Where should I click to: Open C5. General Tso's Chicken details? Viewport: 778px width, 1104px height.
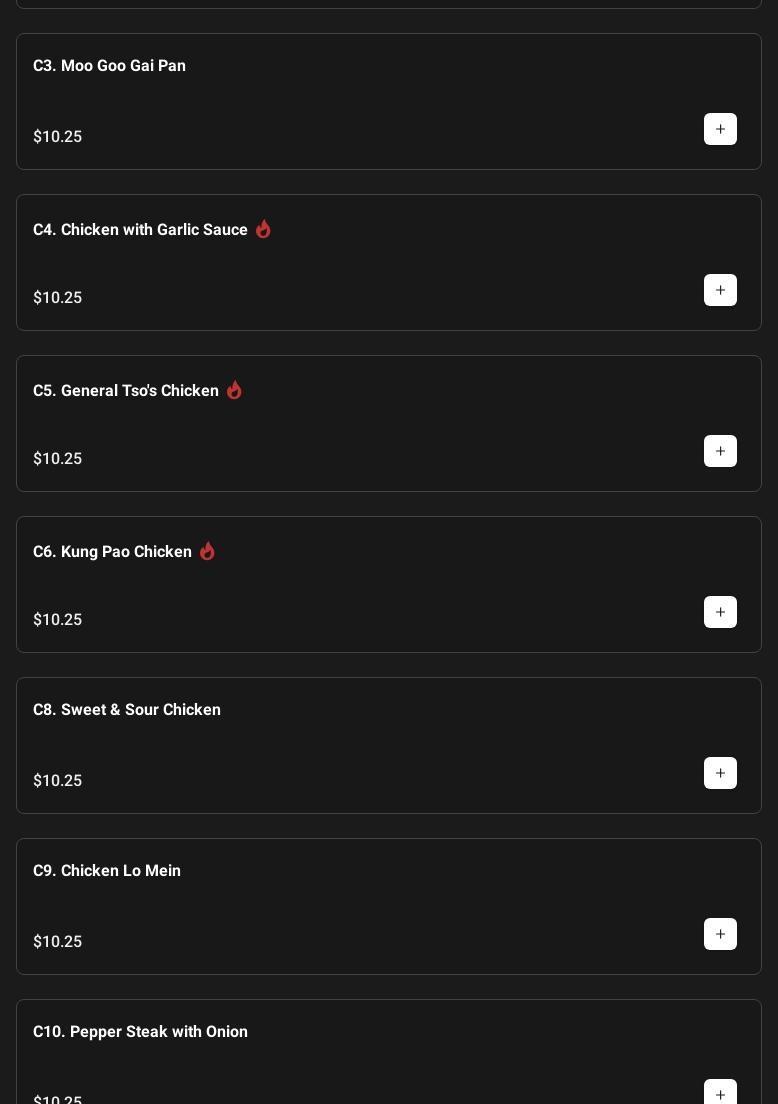click(126, 391)
